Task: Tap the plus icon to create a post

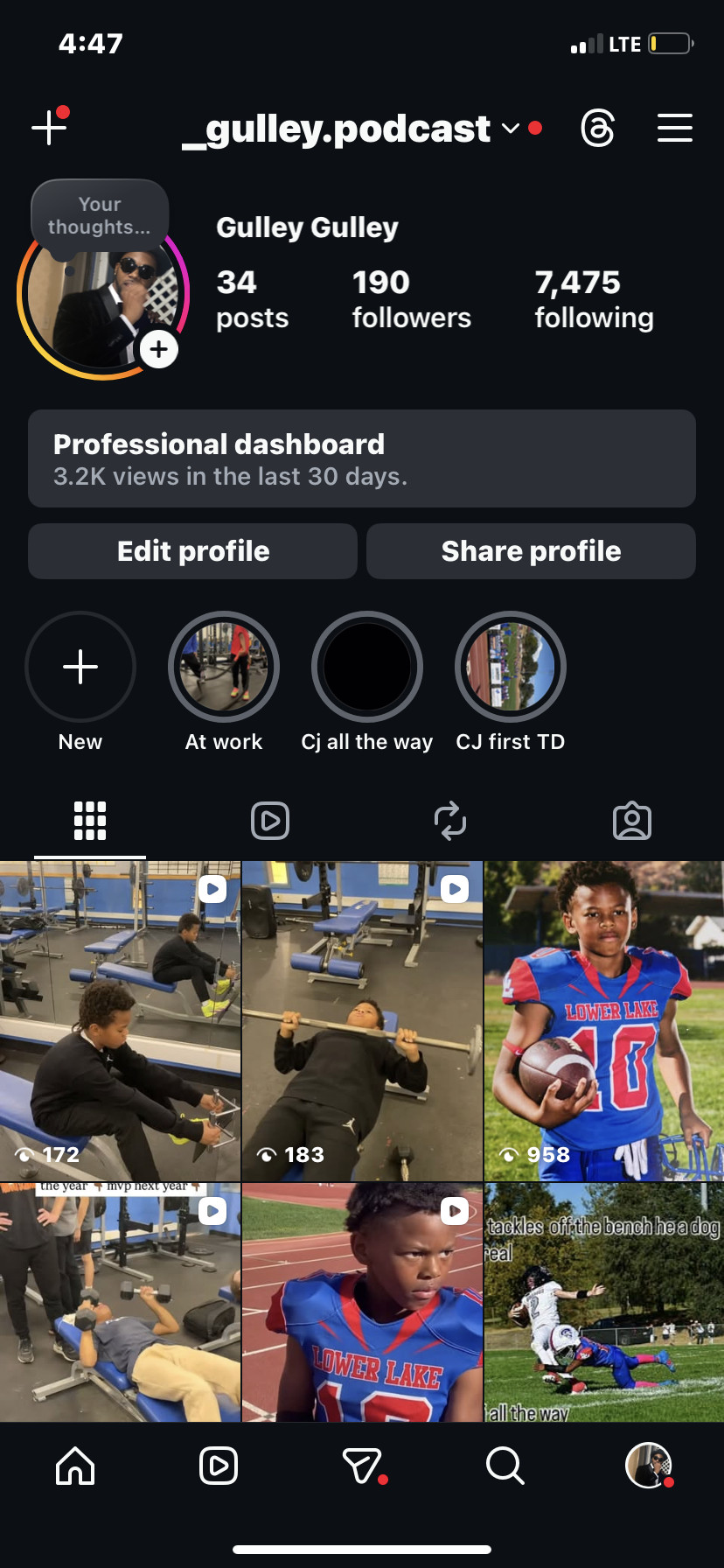Action: pyautogui.click(x=49, y=129)
